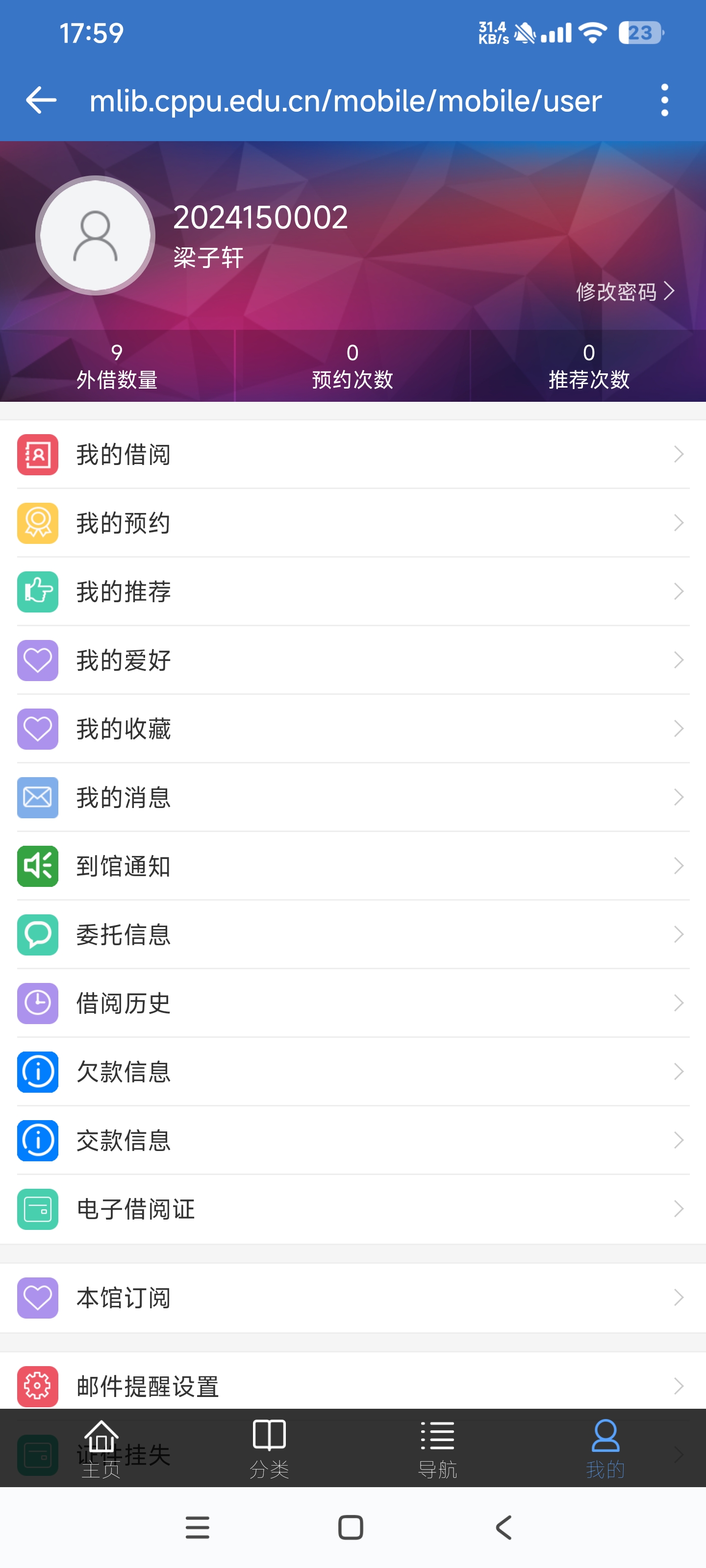
Task: Go back using the top-left arrow
Action: pos(41,100)
